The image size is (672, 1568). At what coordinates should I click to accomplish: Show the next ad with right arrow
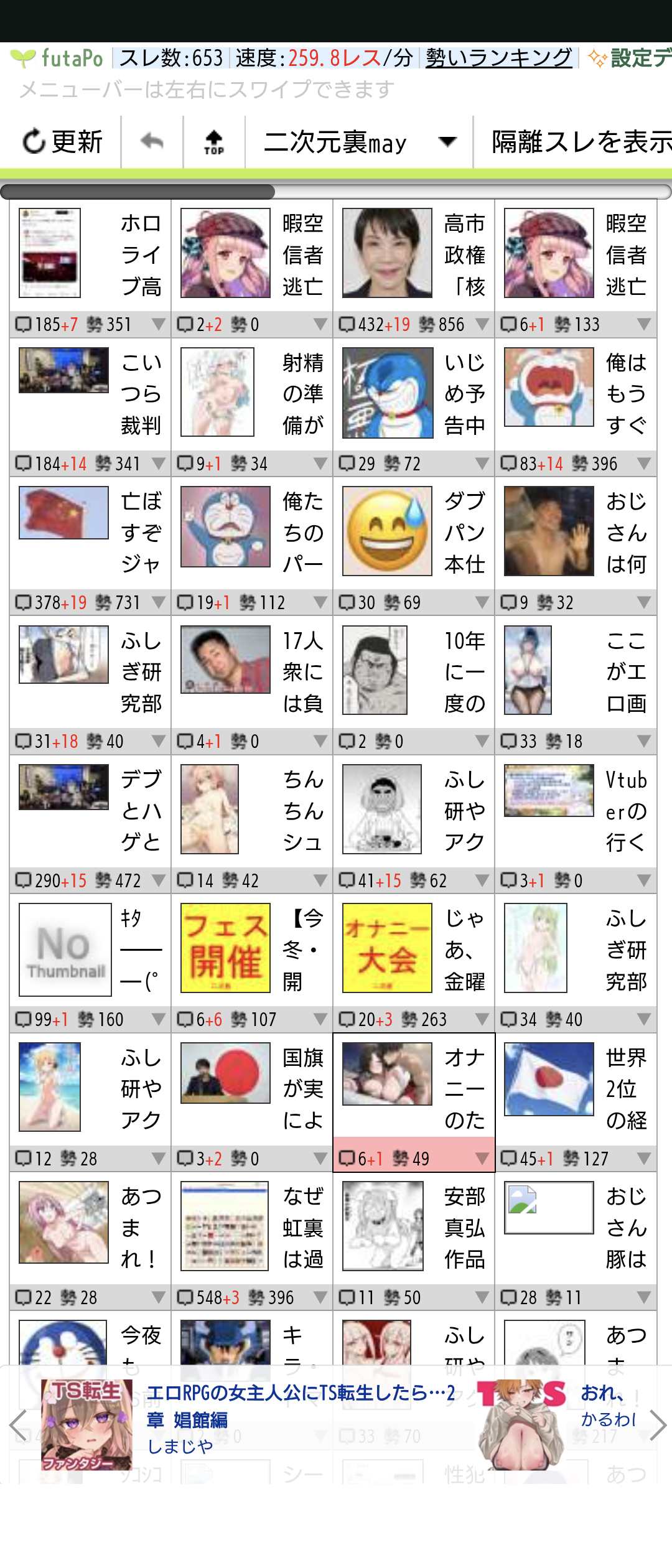pos(658,1425)
